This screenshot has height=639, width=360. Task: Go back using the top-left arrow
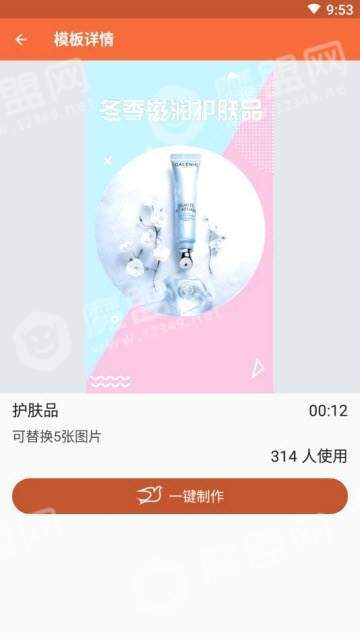coord(21,40)
